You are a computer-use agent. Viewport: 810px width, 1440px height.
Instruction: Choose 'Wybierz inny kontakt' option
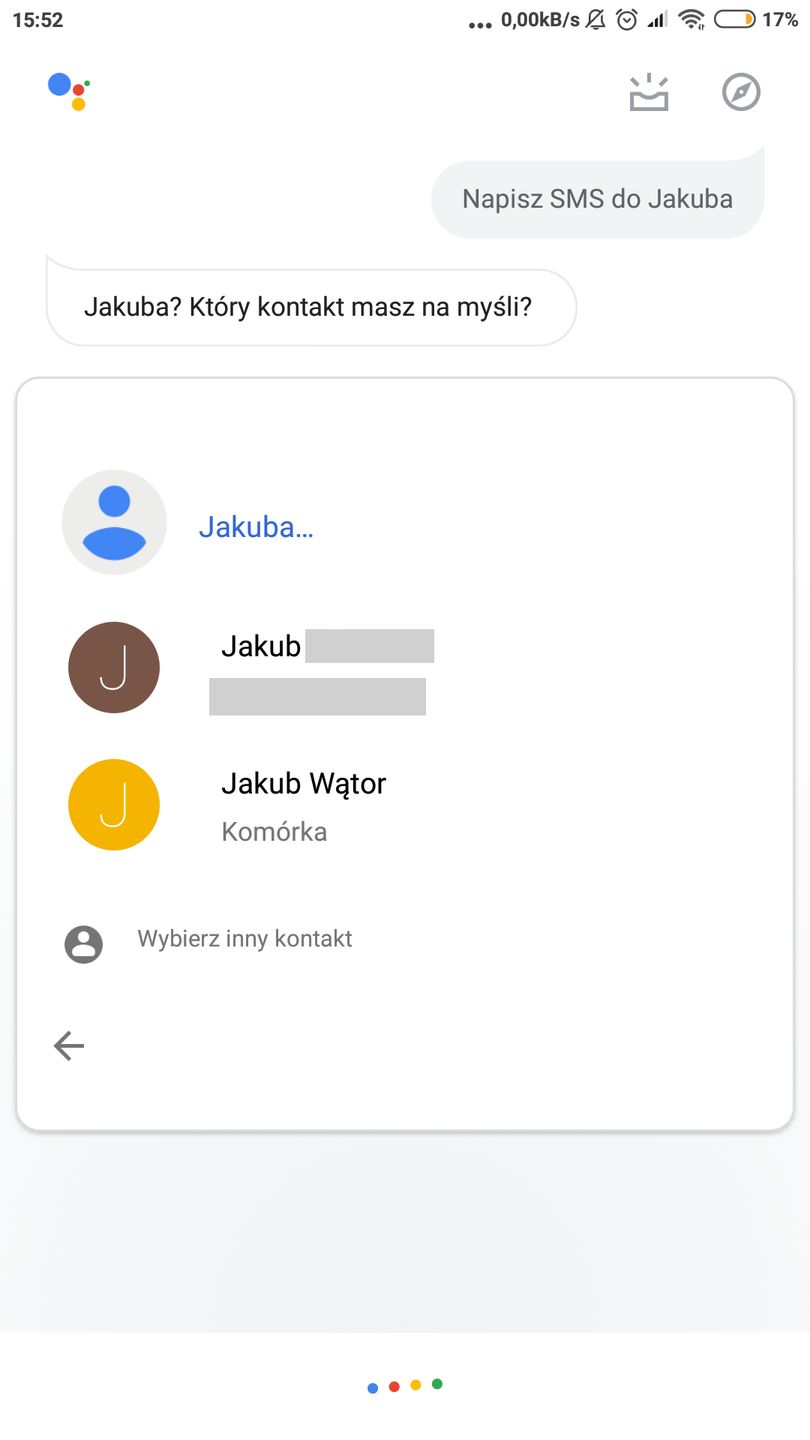point(244,939)
